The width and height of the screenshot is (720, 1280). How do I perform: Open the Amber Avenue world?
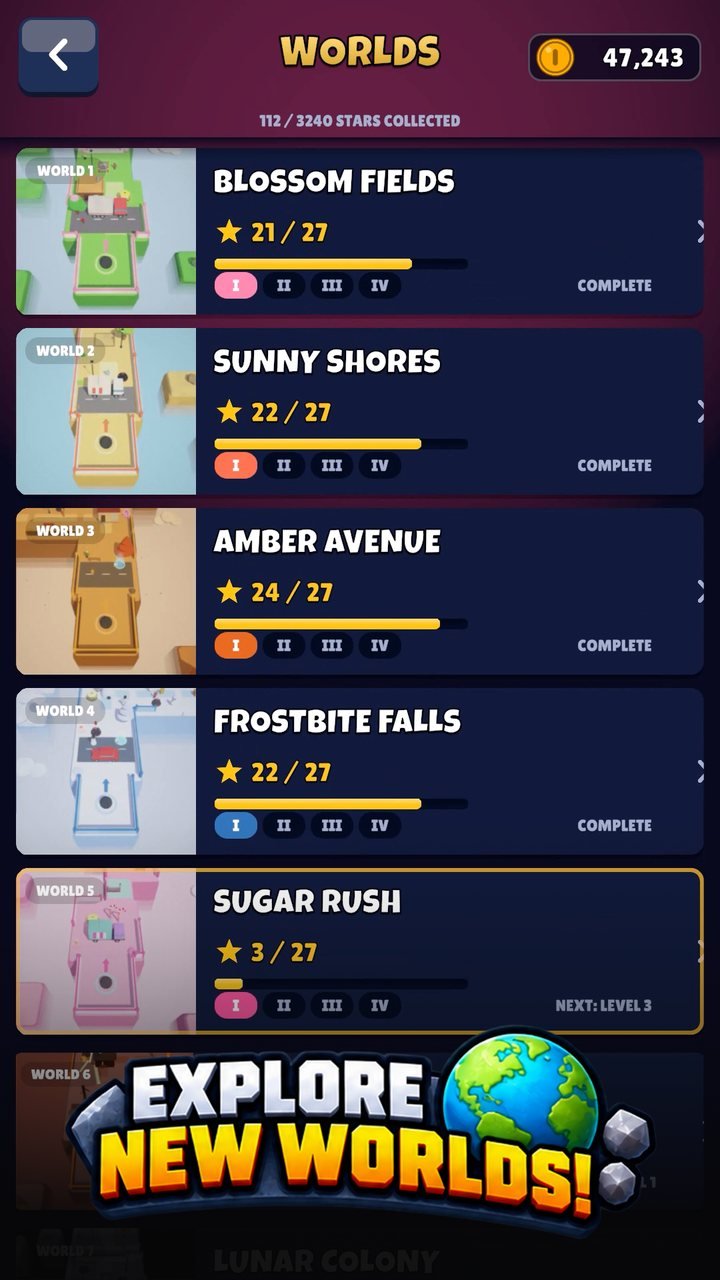click(x=360, y=592)
